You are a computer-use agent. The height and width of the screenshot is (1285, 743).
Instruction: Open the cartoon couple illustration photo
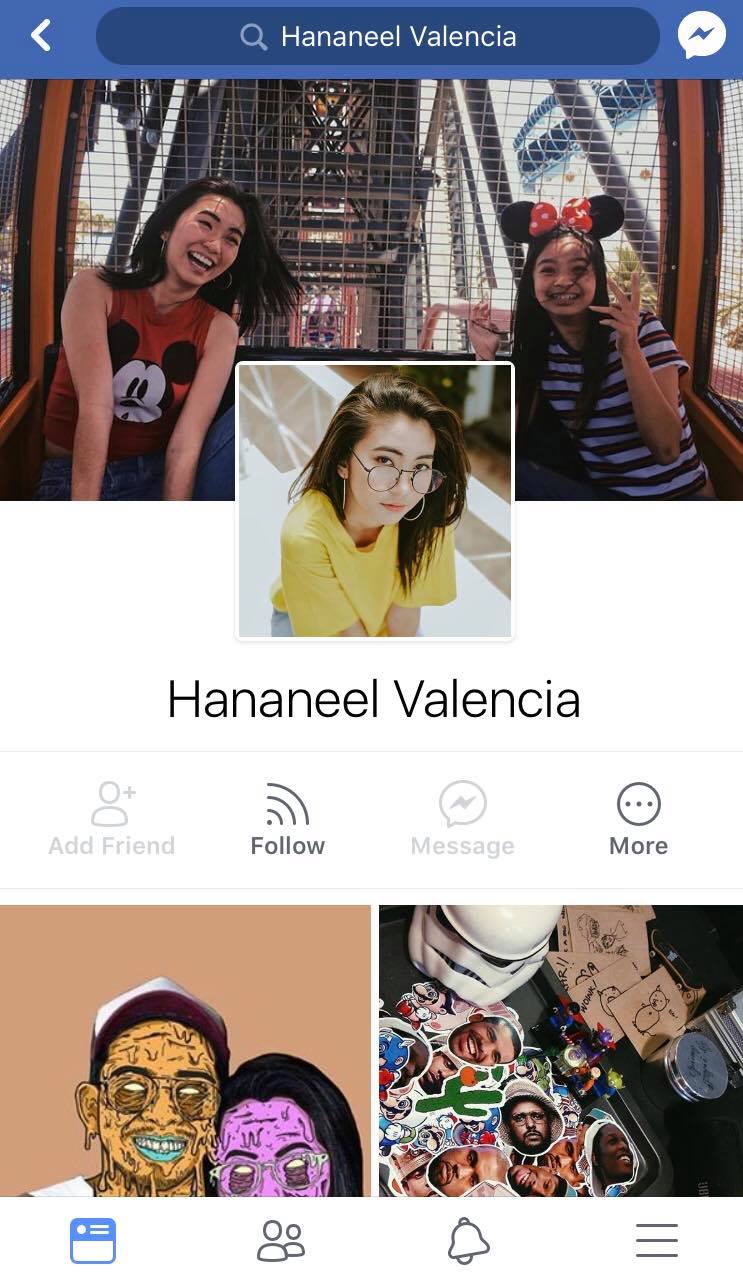(x=185, y=1050)
